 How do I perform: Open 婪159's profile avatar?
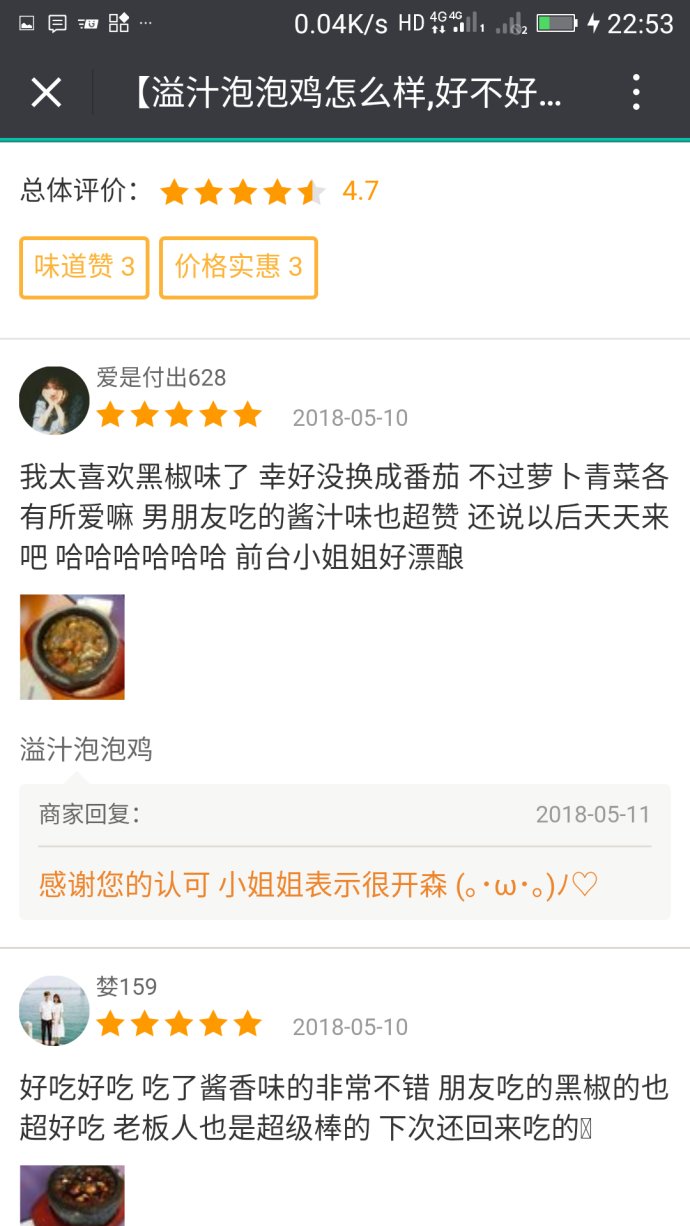coord(54,1011)
